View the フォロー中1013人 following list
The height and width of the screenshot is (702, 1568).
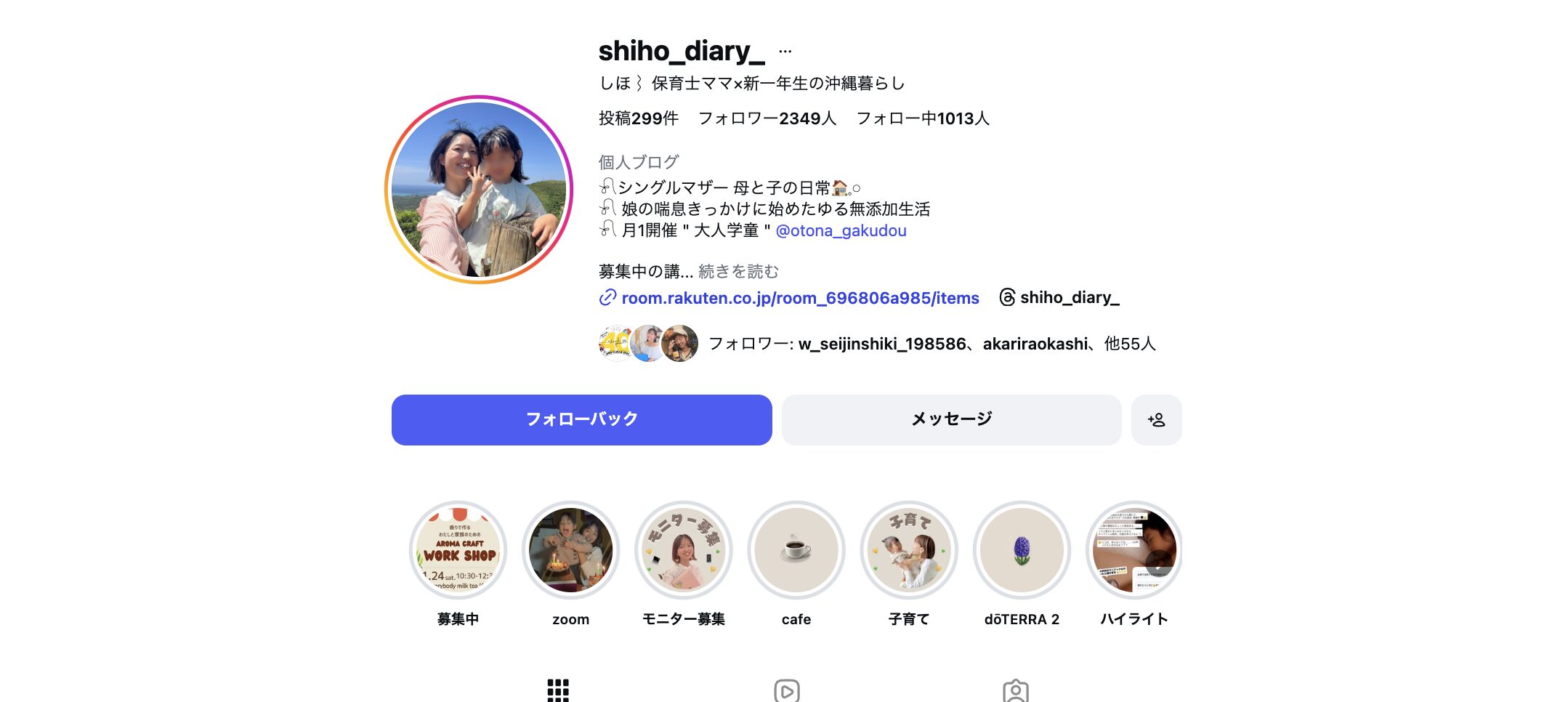(923, 118)
